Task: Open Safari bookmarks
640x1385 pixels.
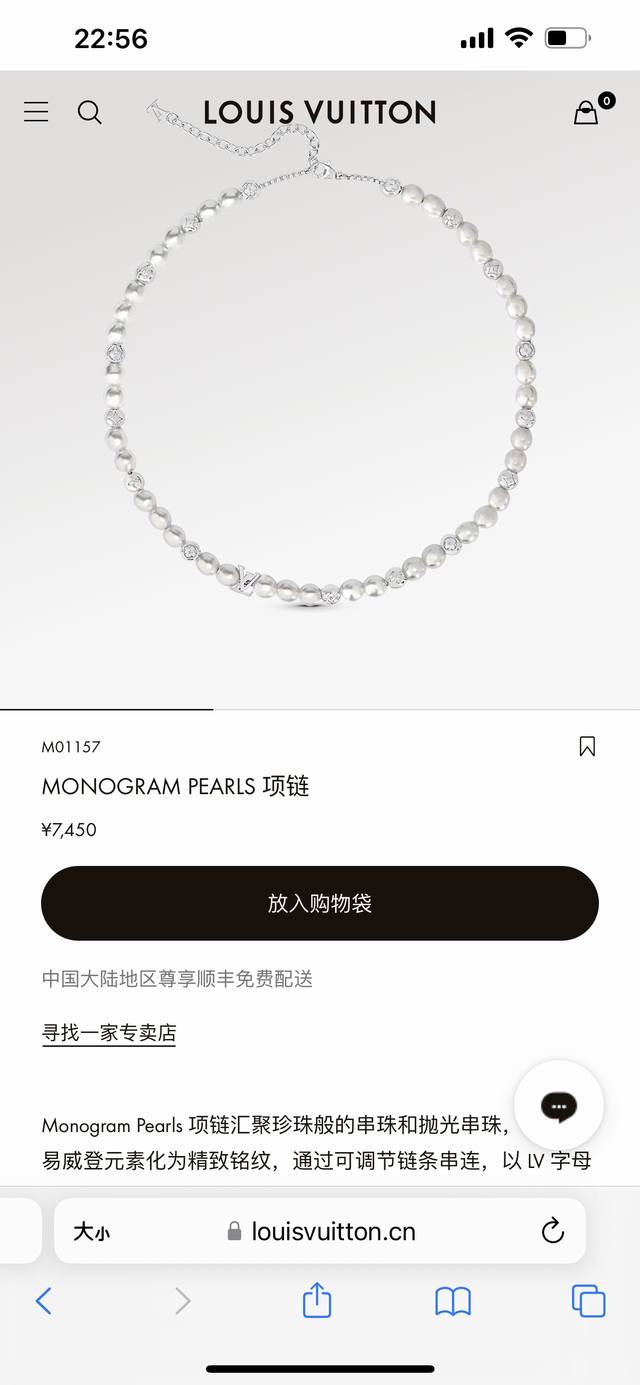Action: [x=453, y=1301]
